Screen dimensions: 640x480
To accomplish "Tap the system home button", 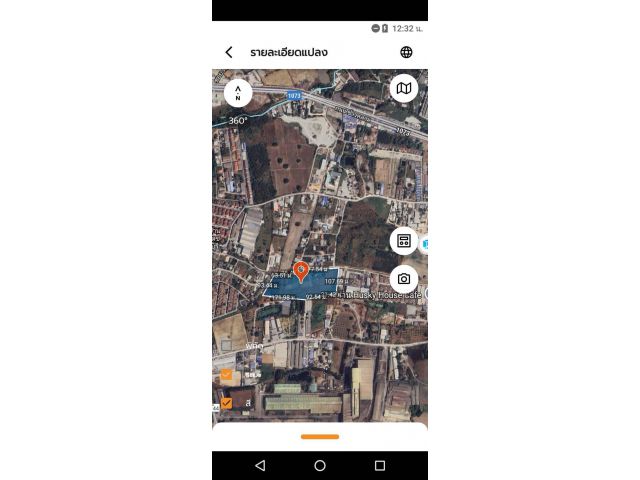I will [320, 466].
